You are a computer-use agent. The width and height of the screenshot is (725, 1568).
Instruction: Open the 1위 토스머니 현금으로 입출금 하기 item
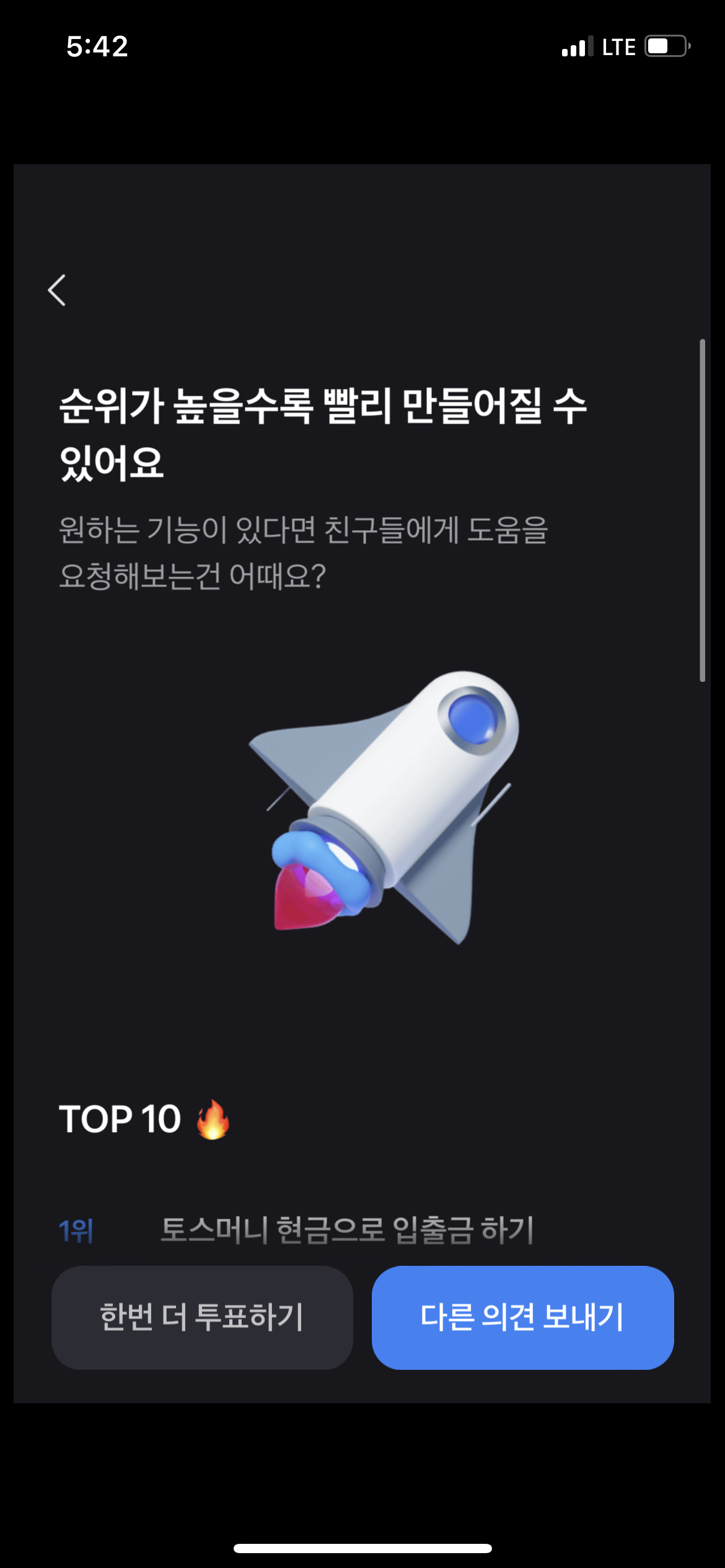[347, 1230]
